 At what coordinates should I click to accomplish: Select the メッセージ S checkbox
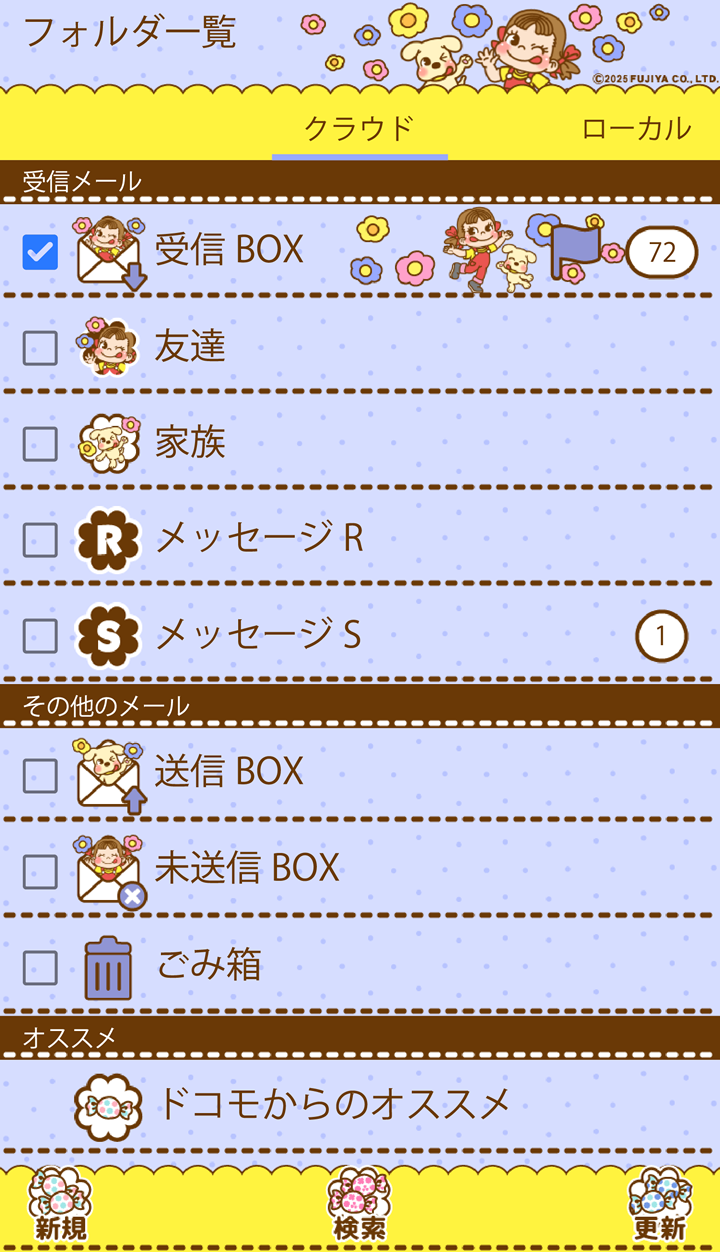click(x=40, y=635)
